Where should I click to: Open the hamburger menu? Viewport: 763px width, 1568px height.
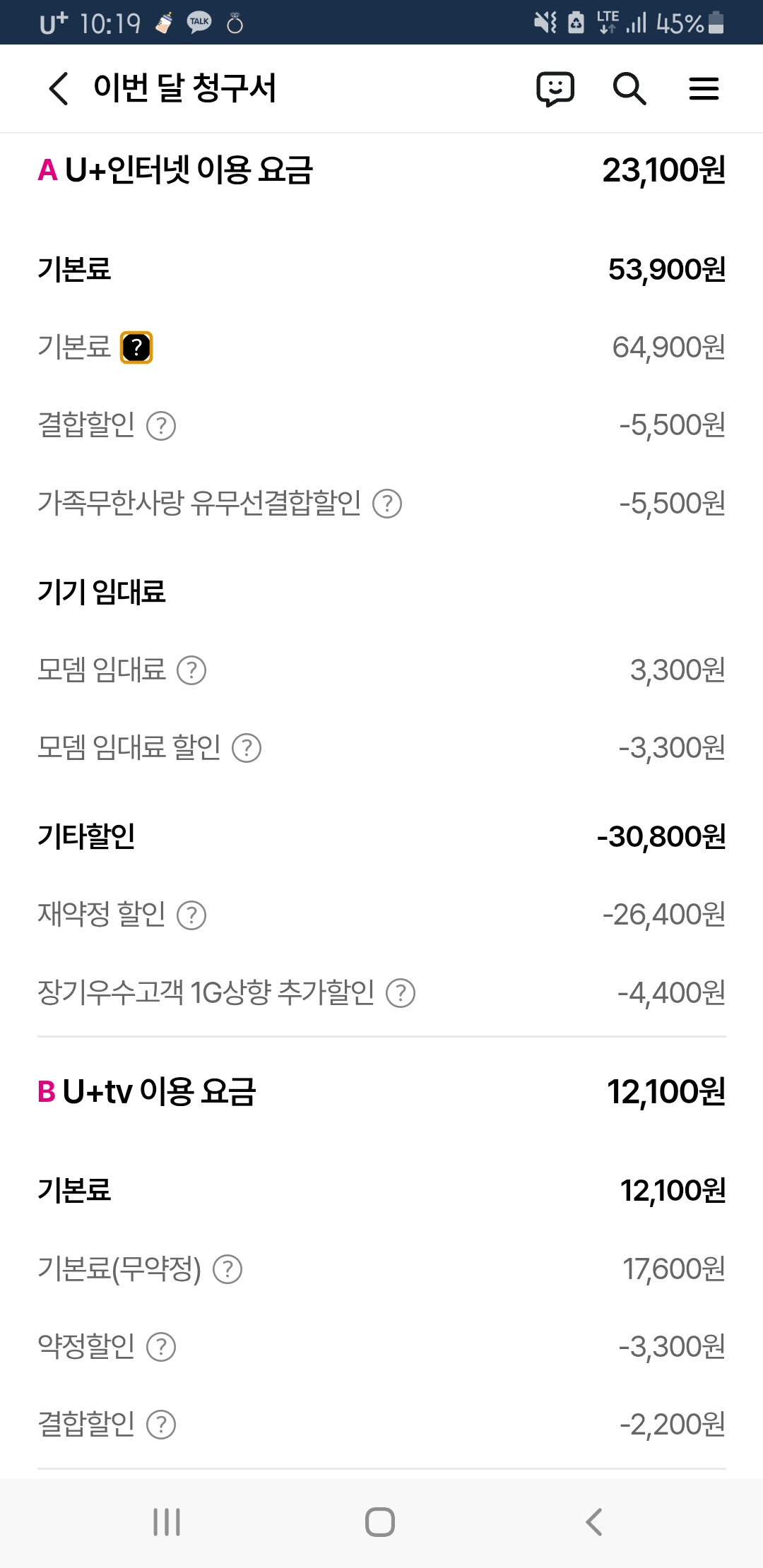coord(704,89)
